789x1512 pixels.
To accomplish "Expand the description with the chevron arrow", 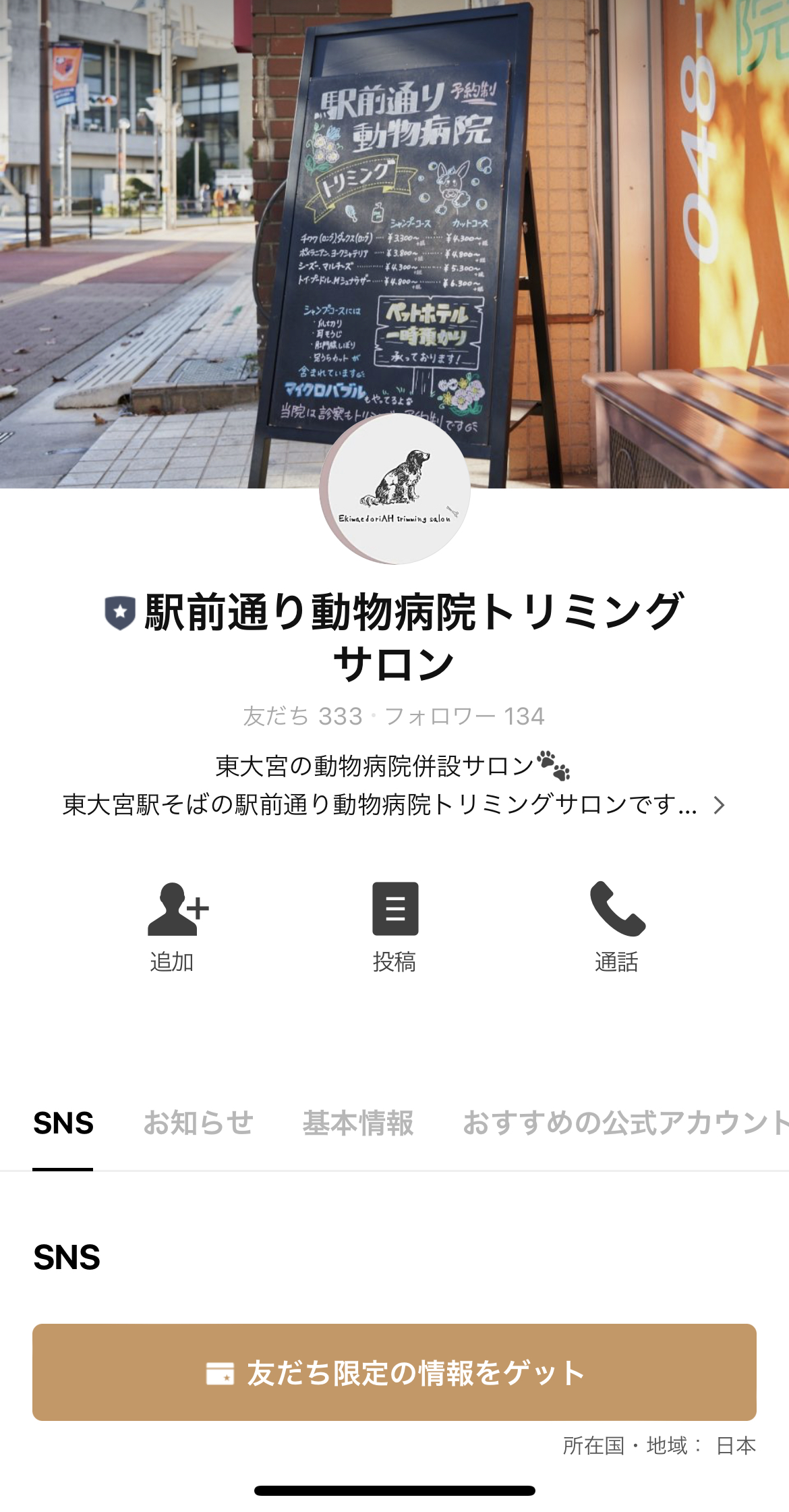I will (x=719, y=806).
